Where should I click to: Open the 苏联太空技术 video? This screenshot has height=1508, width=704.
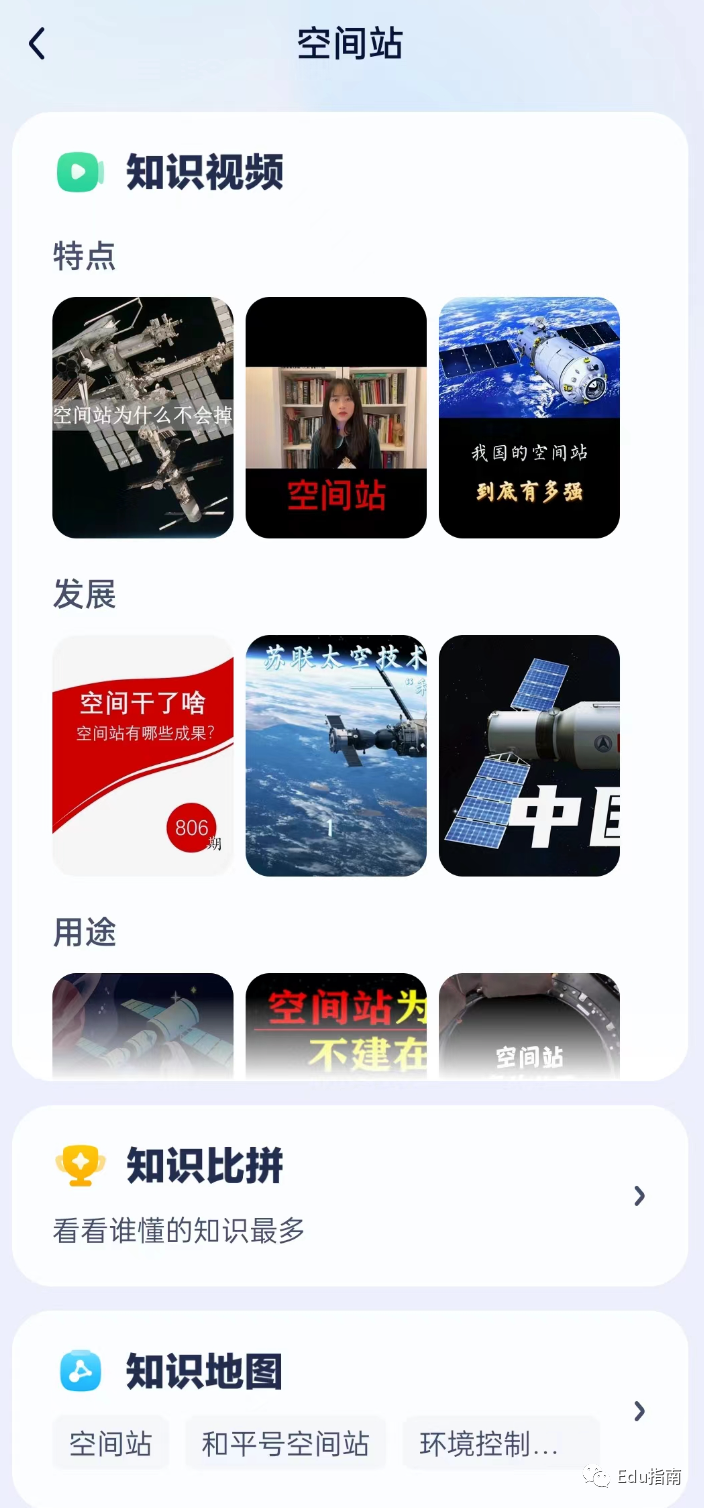point(336,755)
